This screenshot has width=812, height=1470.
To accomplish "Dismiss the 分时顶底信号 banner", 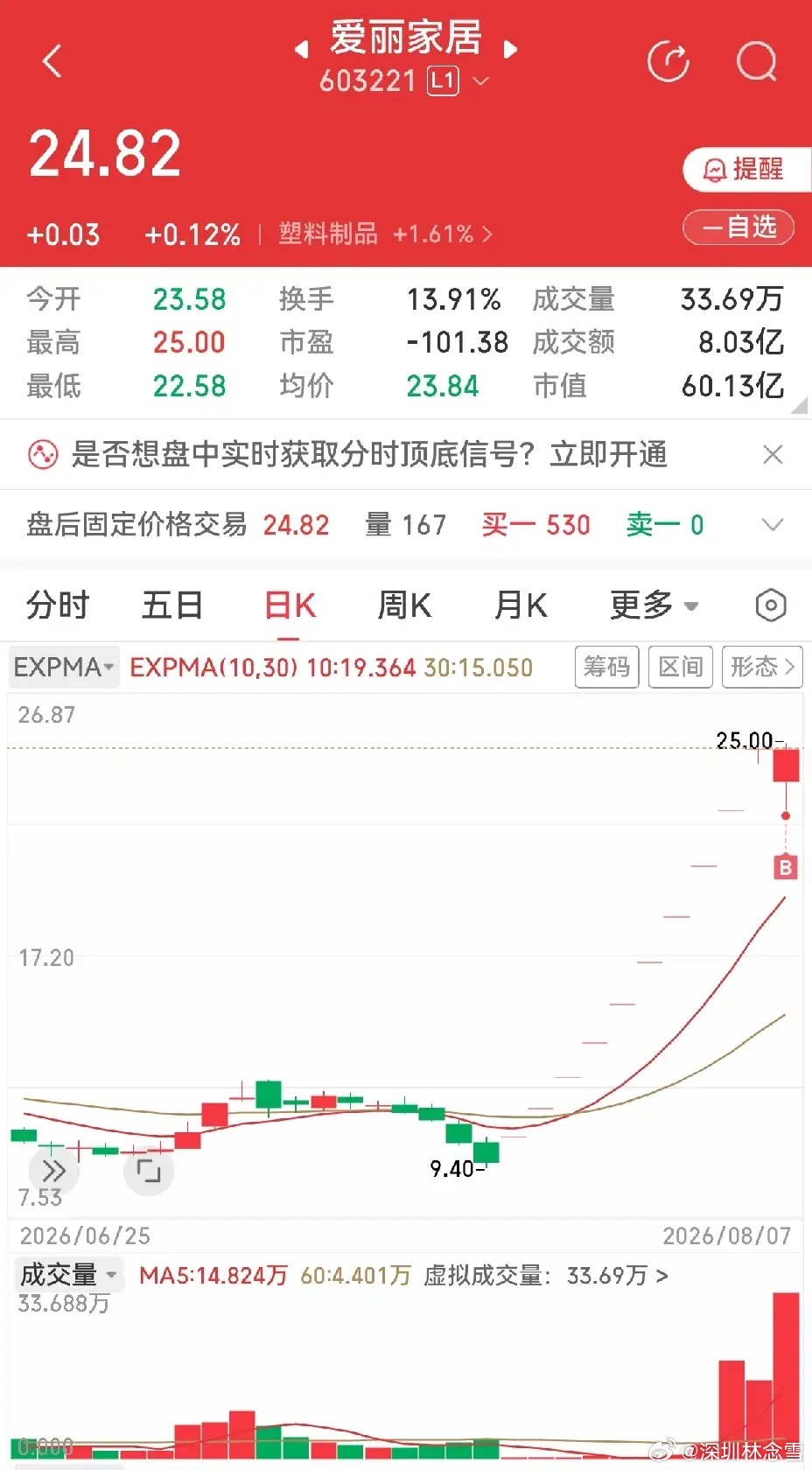I will (x=773, y=454).
